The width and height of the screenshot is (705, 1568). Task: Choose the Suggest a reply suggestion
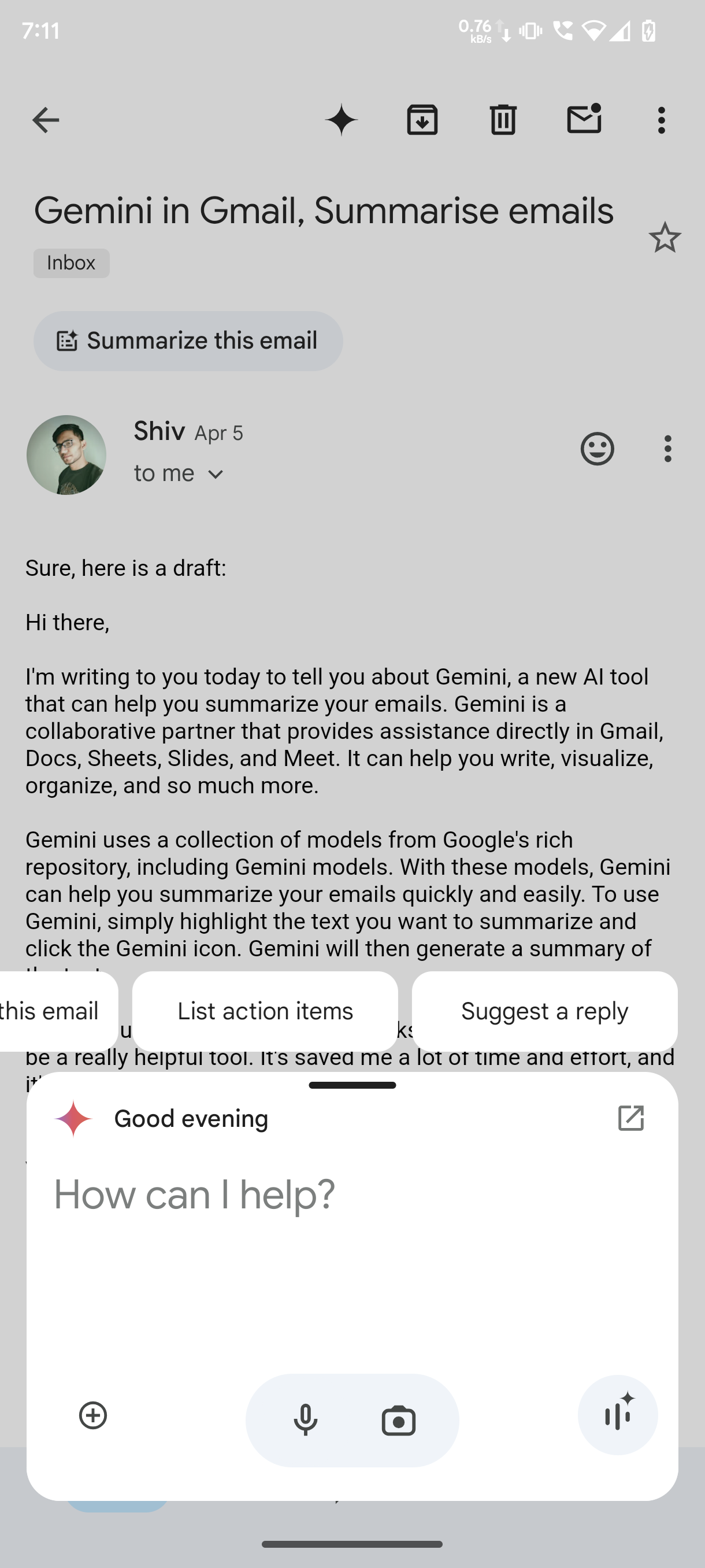coord(544,1011)
